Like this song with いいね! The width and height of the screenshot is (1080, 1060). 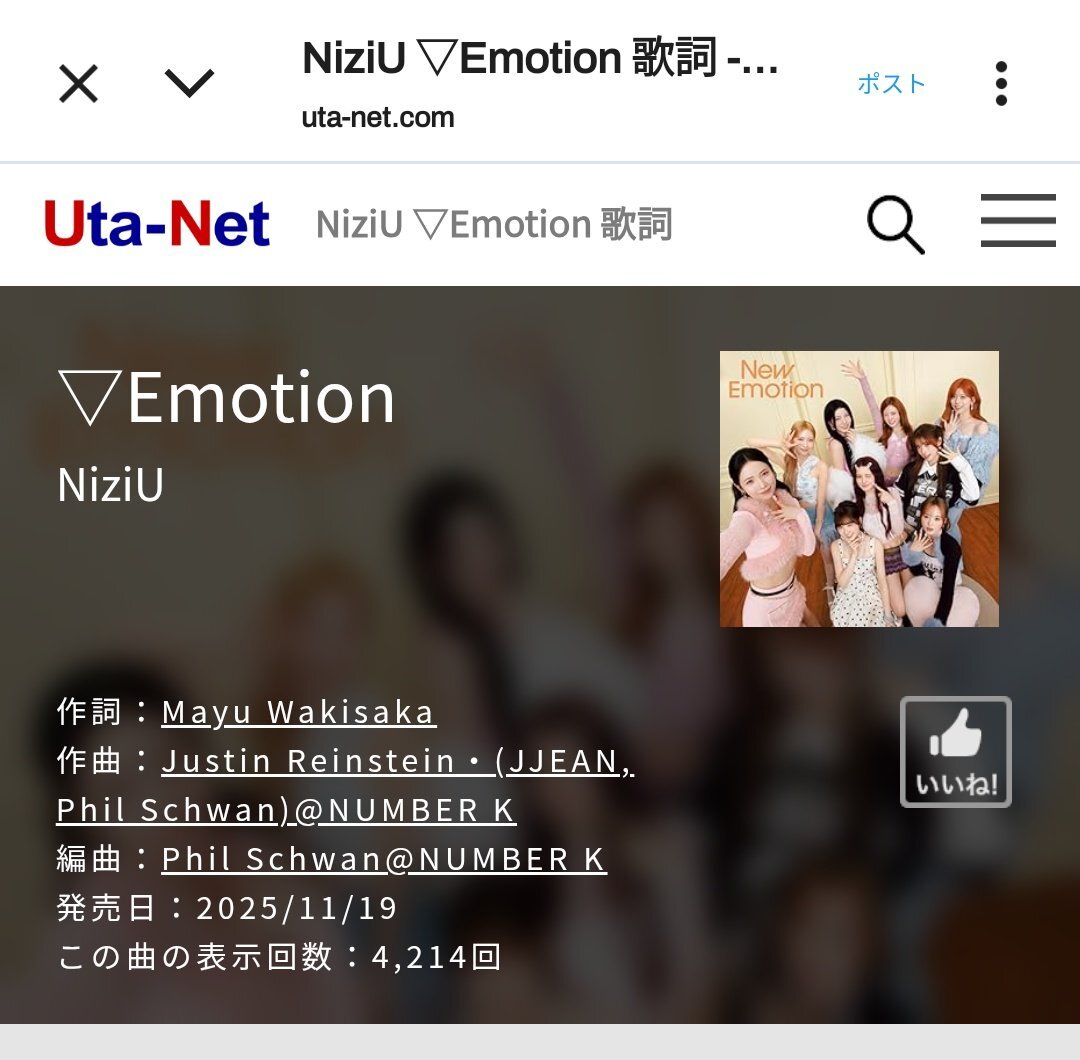(x=955, y=752)
